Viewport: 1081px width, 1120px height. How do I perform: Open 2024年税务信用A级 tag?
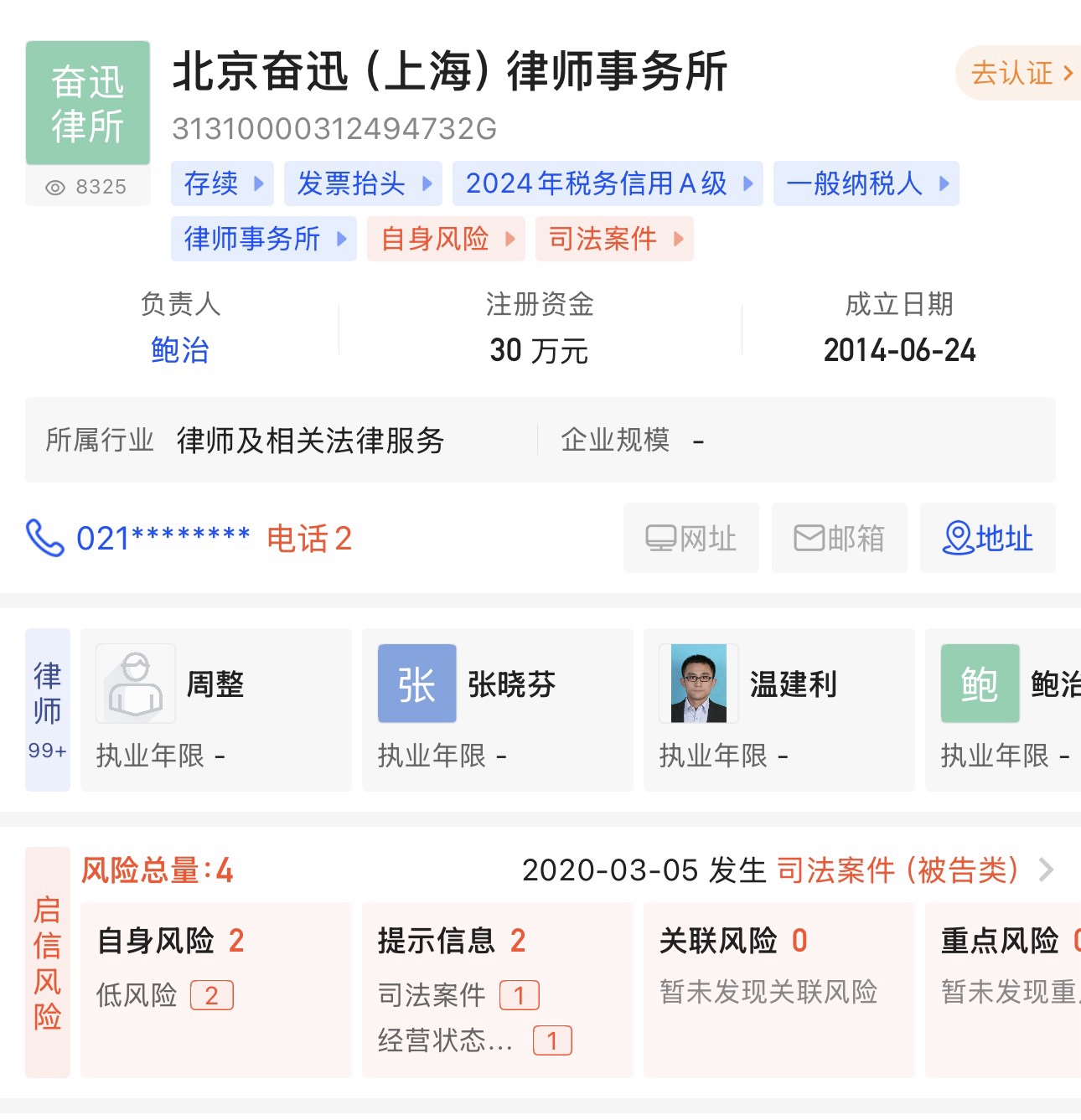608,183
